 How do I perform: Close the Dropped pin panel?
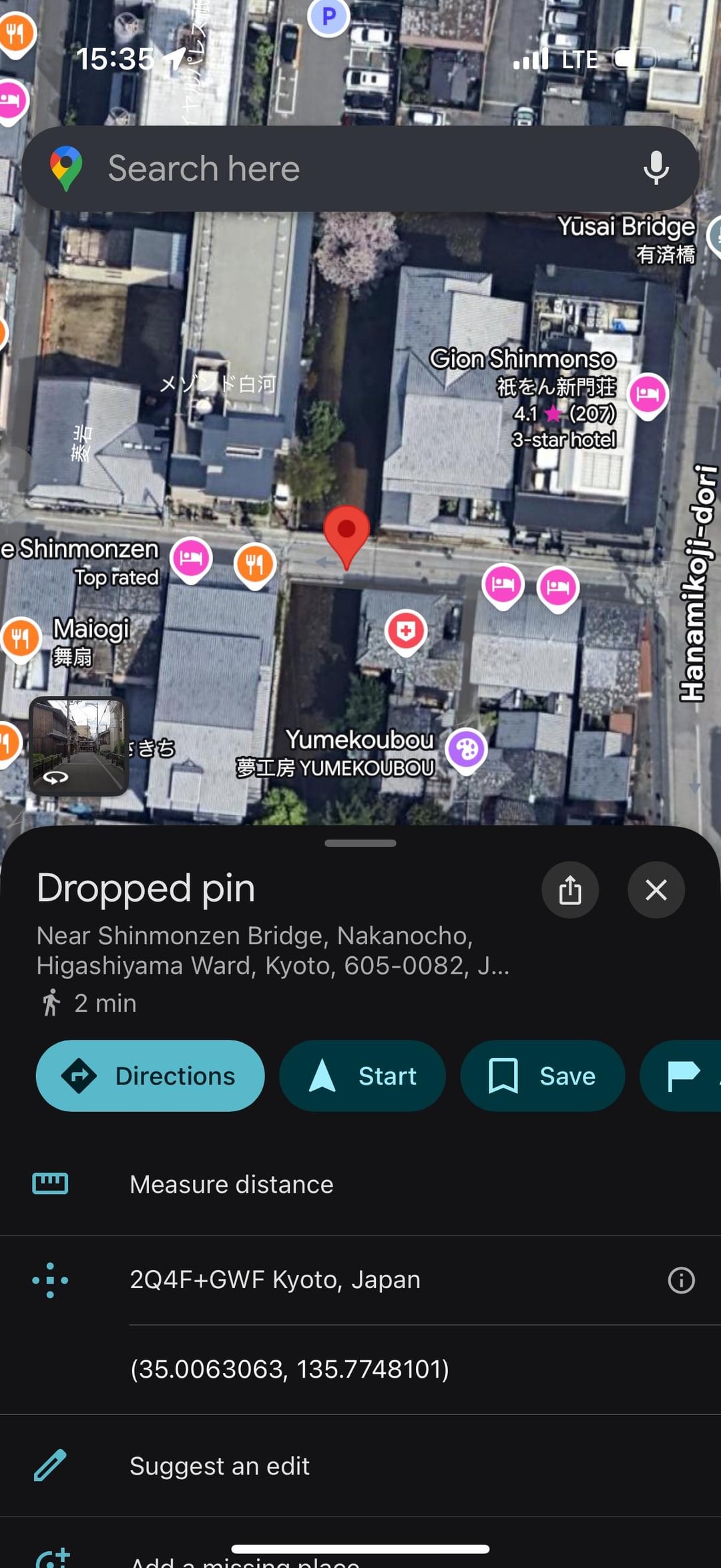coord(656,890)
